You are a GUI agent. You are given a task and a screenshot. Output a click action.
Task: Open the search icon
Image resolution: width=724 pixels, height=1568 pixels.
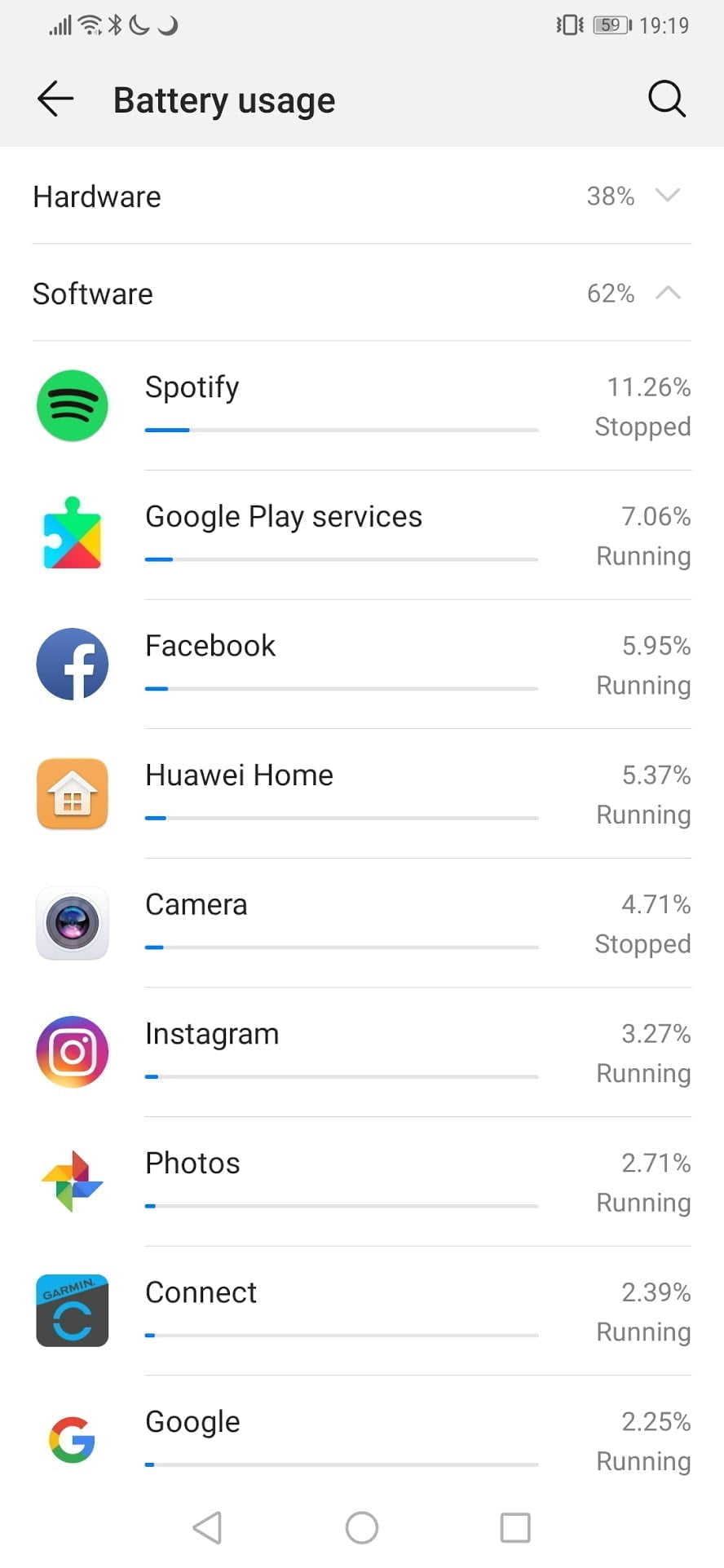(666, 99)
